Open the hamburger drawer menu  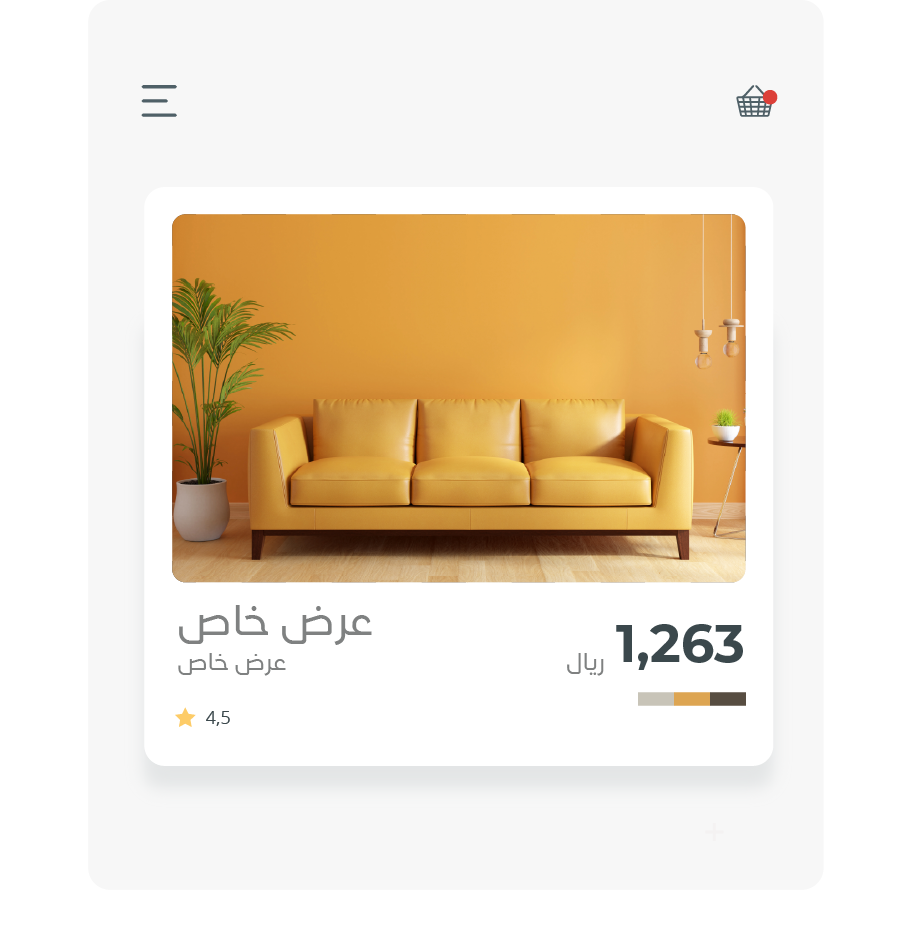pyautogui.click(x=159, y=101)
